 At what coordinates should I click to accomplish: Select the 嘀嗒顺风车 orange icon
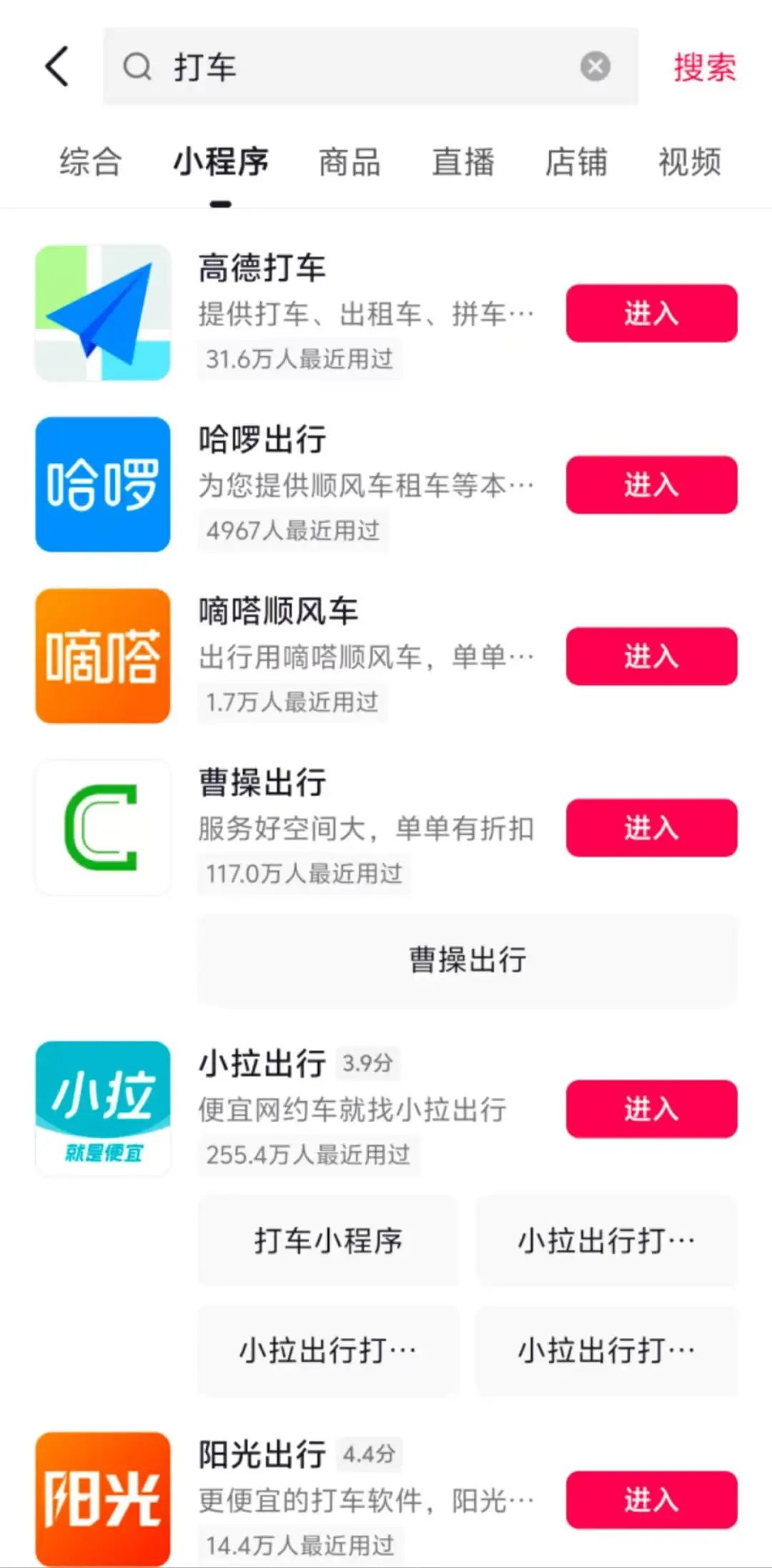102,655
